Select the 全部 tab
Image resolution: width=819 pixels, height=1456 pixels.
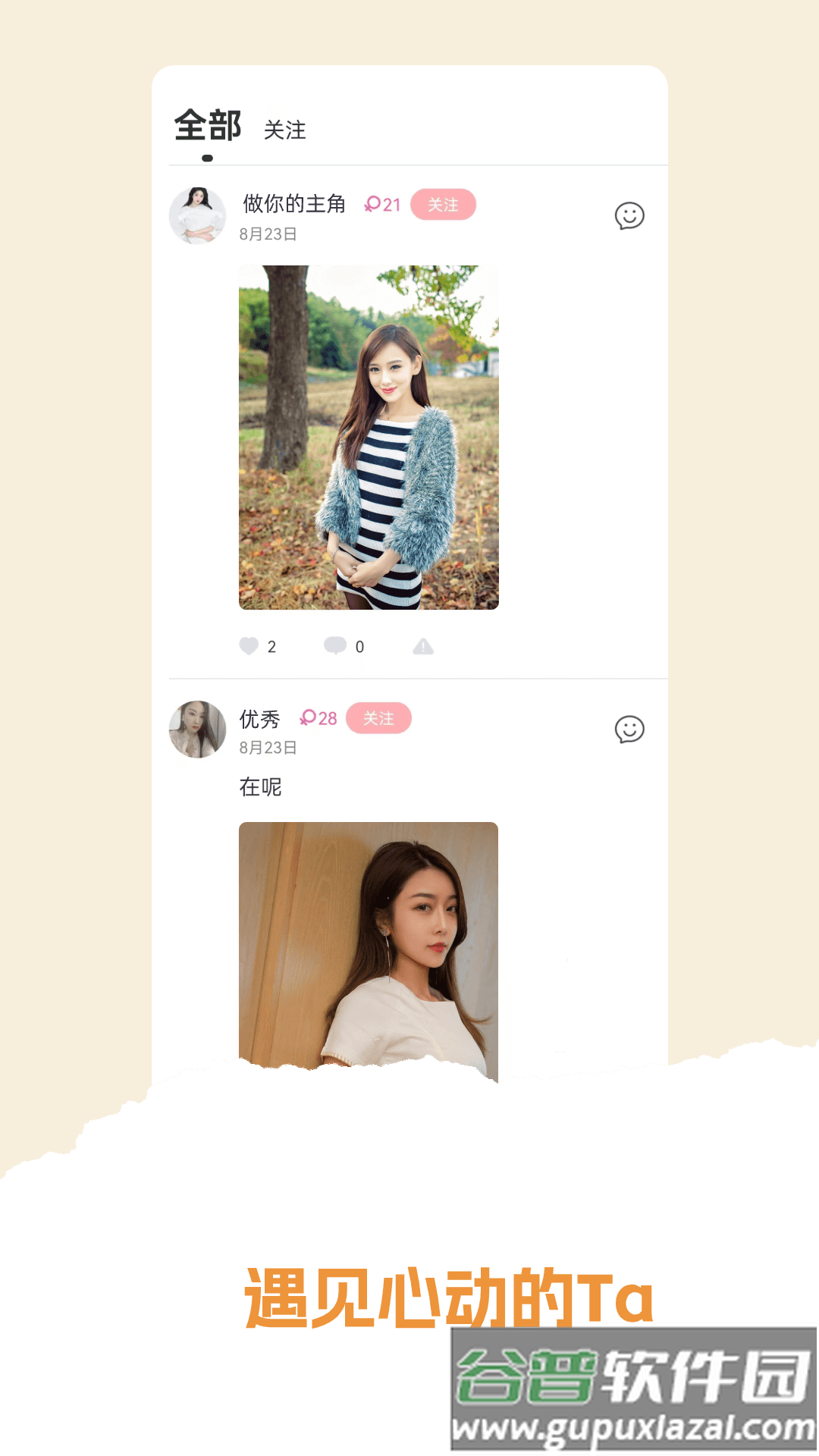[207, 125]
